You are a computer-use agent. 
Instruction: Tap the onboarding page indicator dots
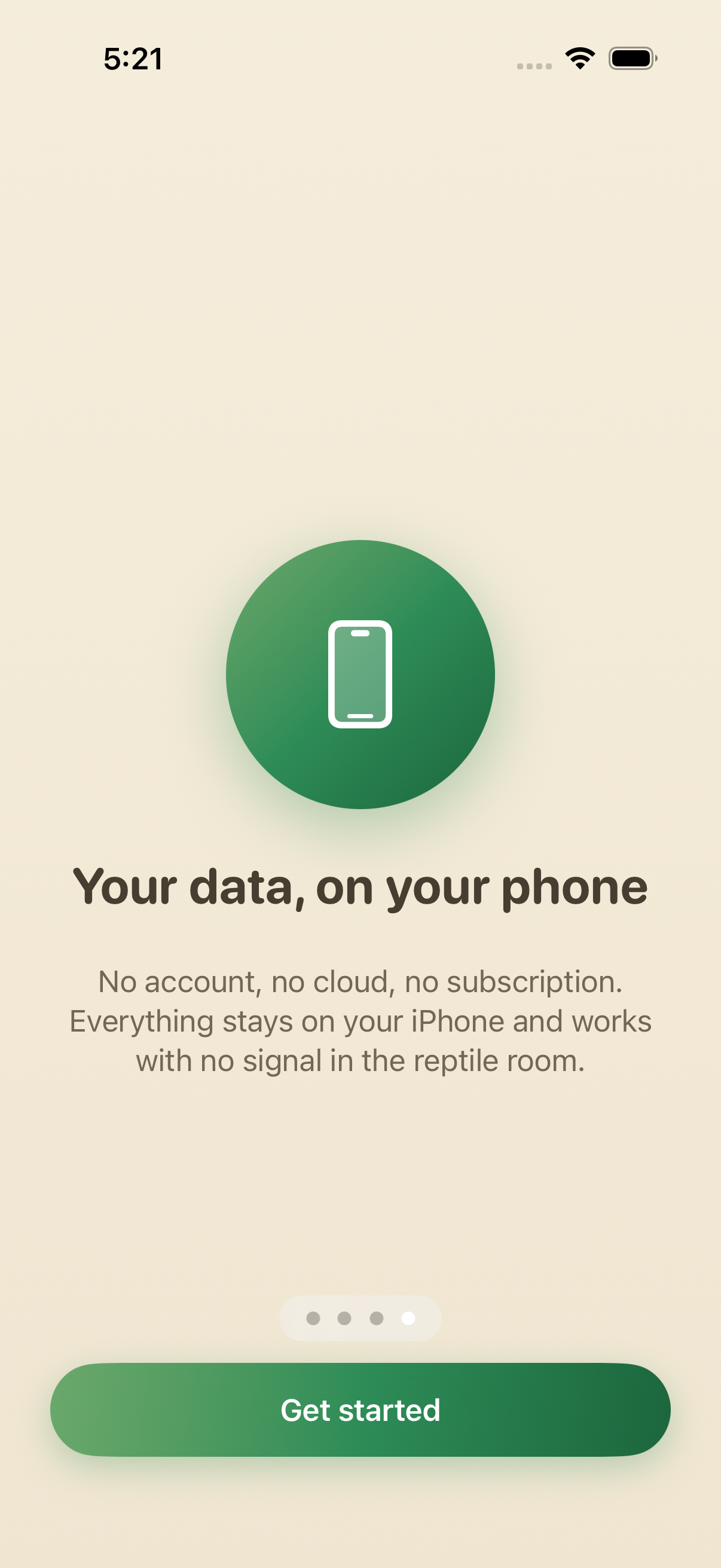(360, 1318)
